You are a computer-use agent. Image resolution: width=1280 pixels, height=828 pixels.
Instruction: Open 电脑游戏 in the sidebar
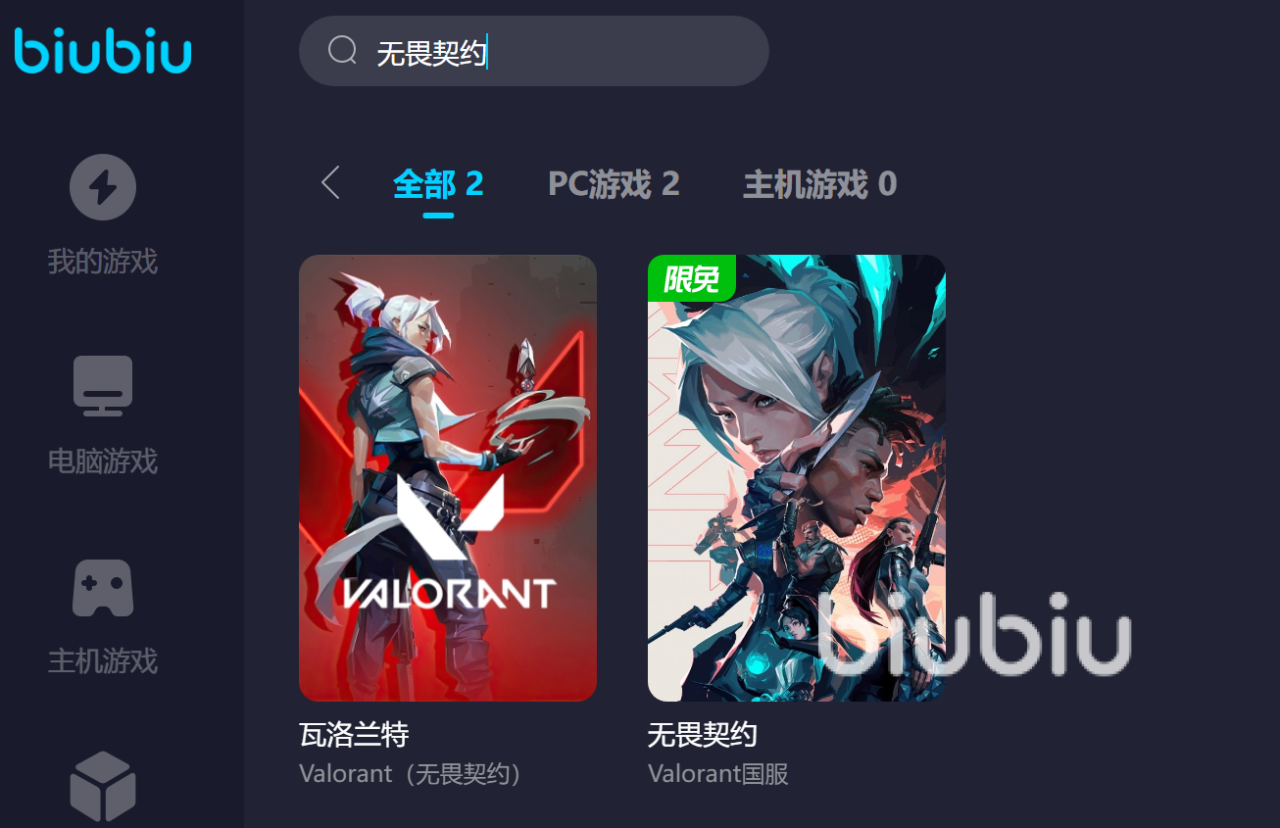103,413
